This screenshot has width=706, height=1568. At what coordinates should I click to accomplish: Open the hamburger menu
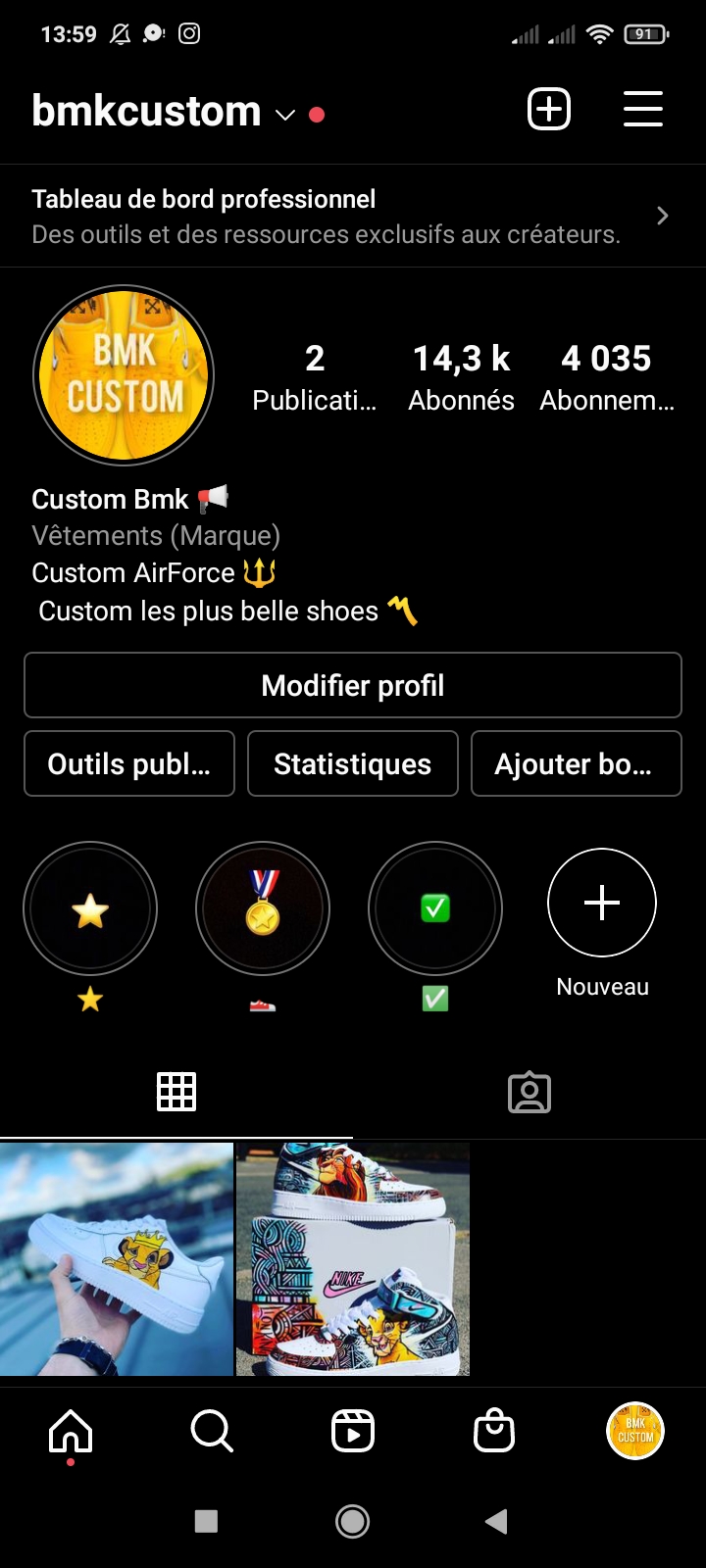pyautogui.click(x=643, y=109)
